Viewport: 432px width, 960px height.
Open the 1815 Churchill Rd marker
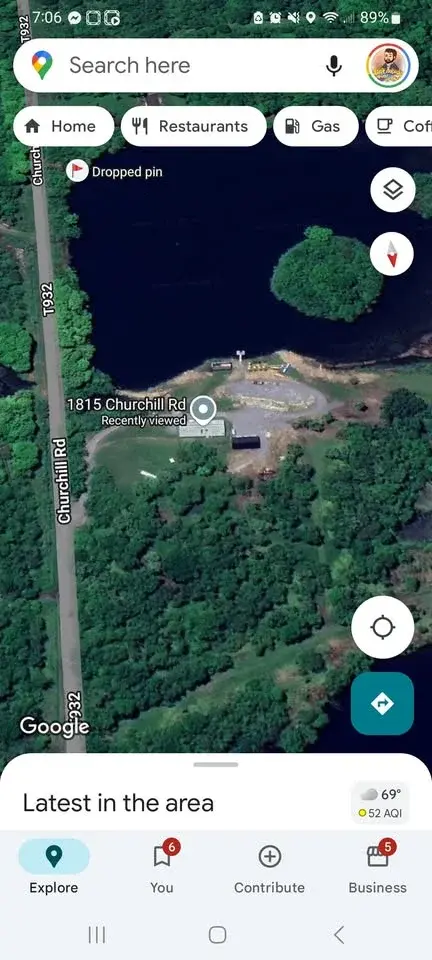[203, 409]
